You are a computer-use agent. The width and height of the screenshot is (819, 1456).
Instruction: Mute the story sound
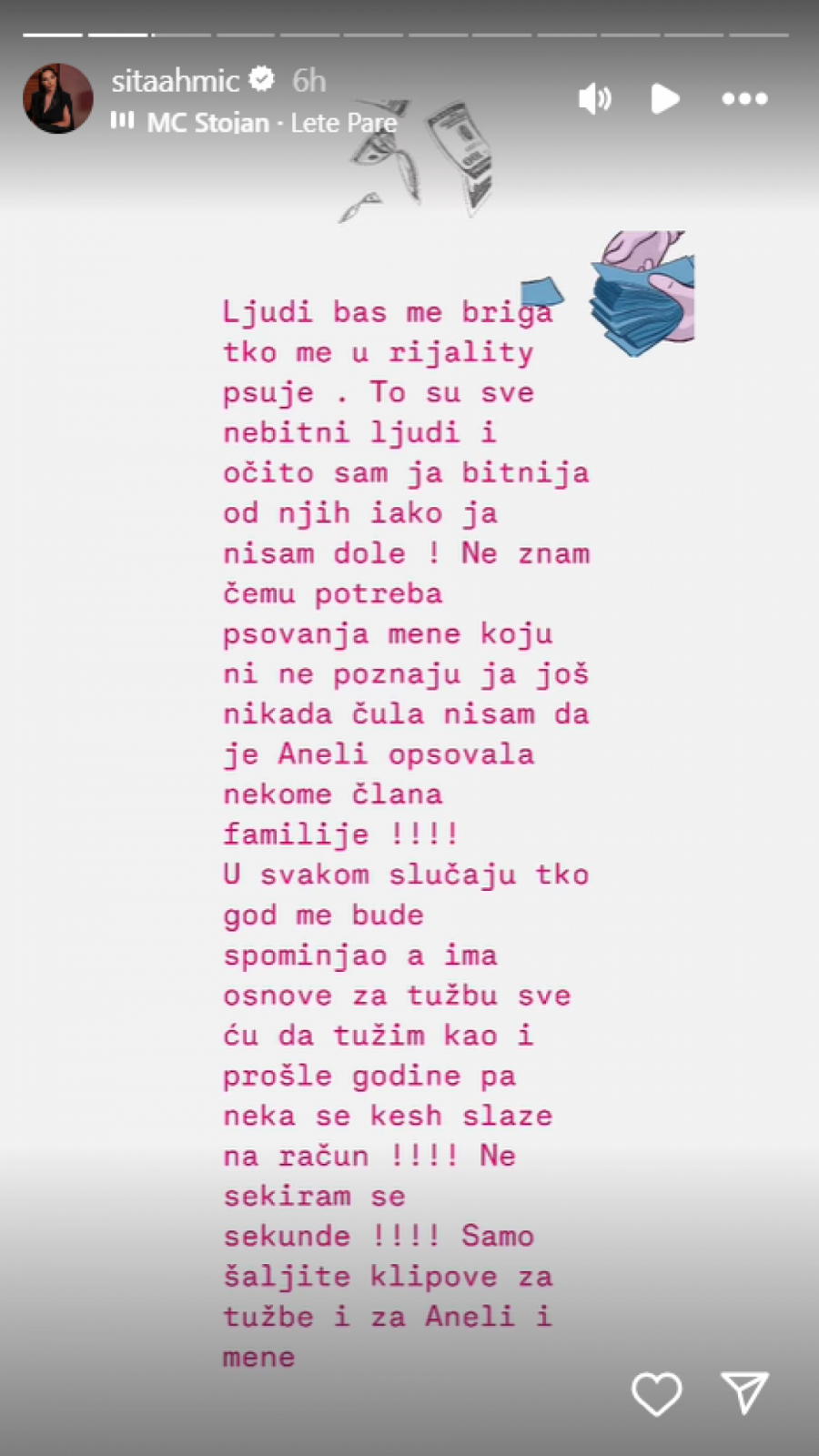coord(594,98)
